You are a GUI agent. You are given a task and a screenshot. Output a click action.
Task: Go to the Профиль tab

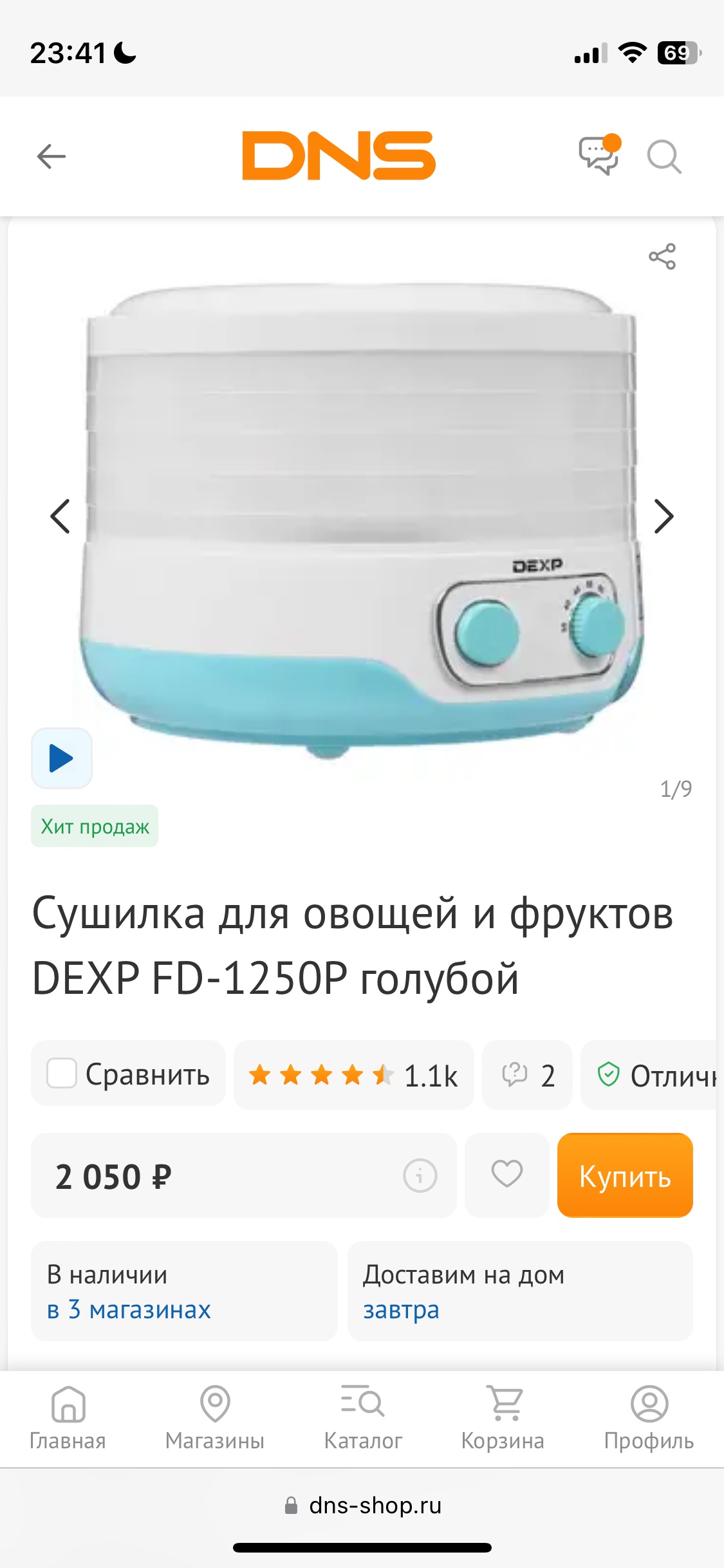(x=649, y=1417)
